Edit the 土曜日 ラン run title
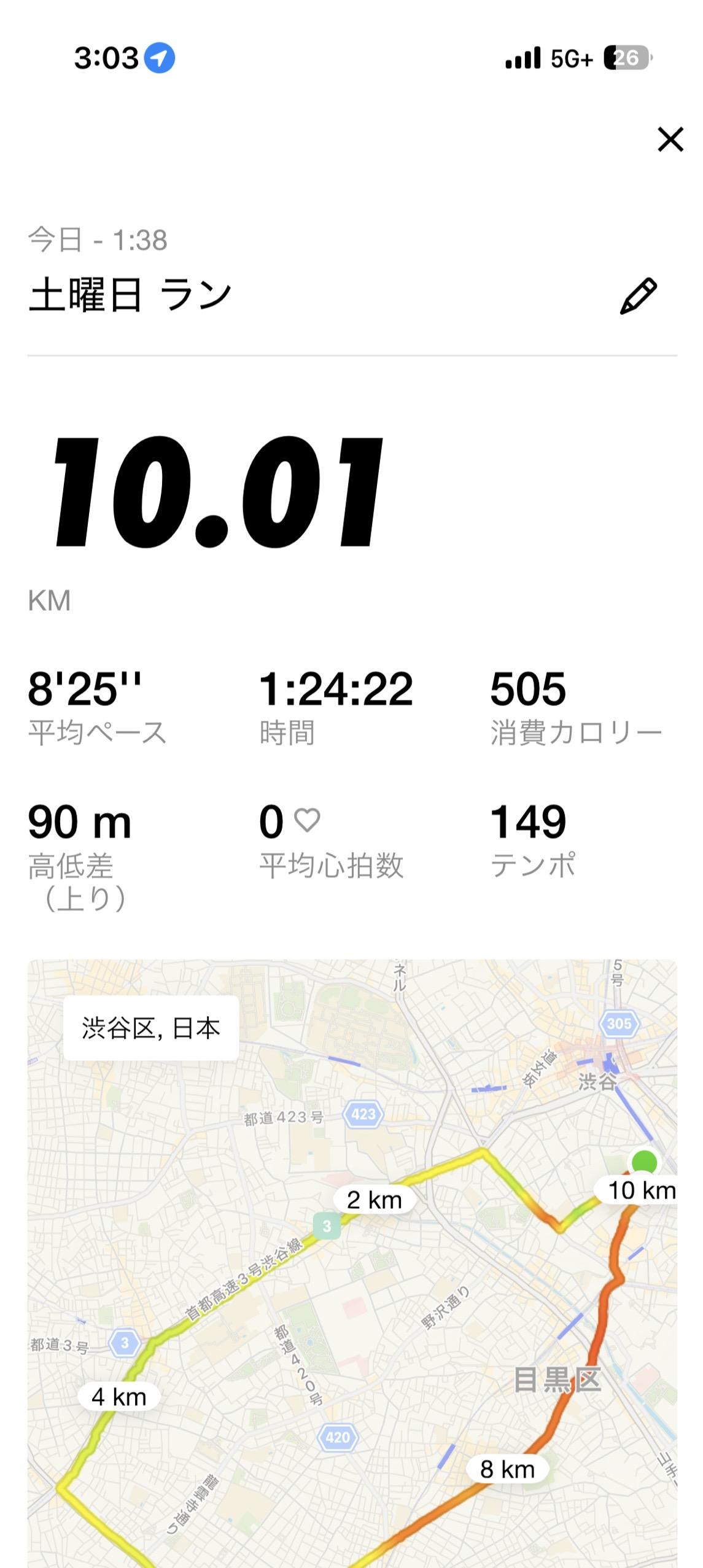This screenshot has width=703, height=1568. tap(638, 296)
